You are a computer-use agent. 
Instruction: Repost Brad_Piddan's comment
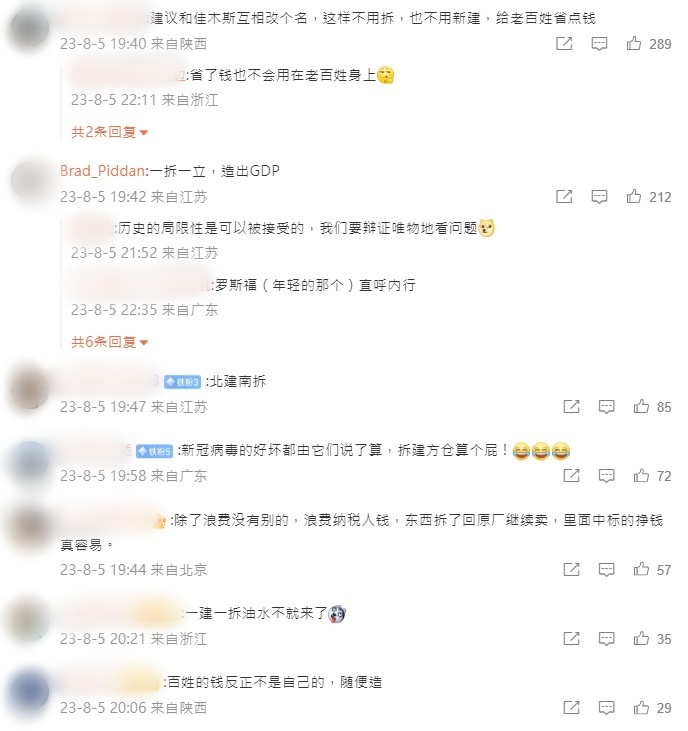(x=564, y=197)
